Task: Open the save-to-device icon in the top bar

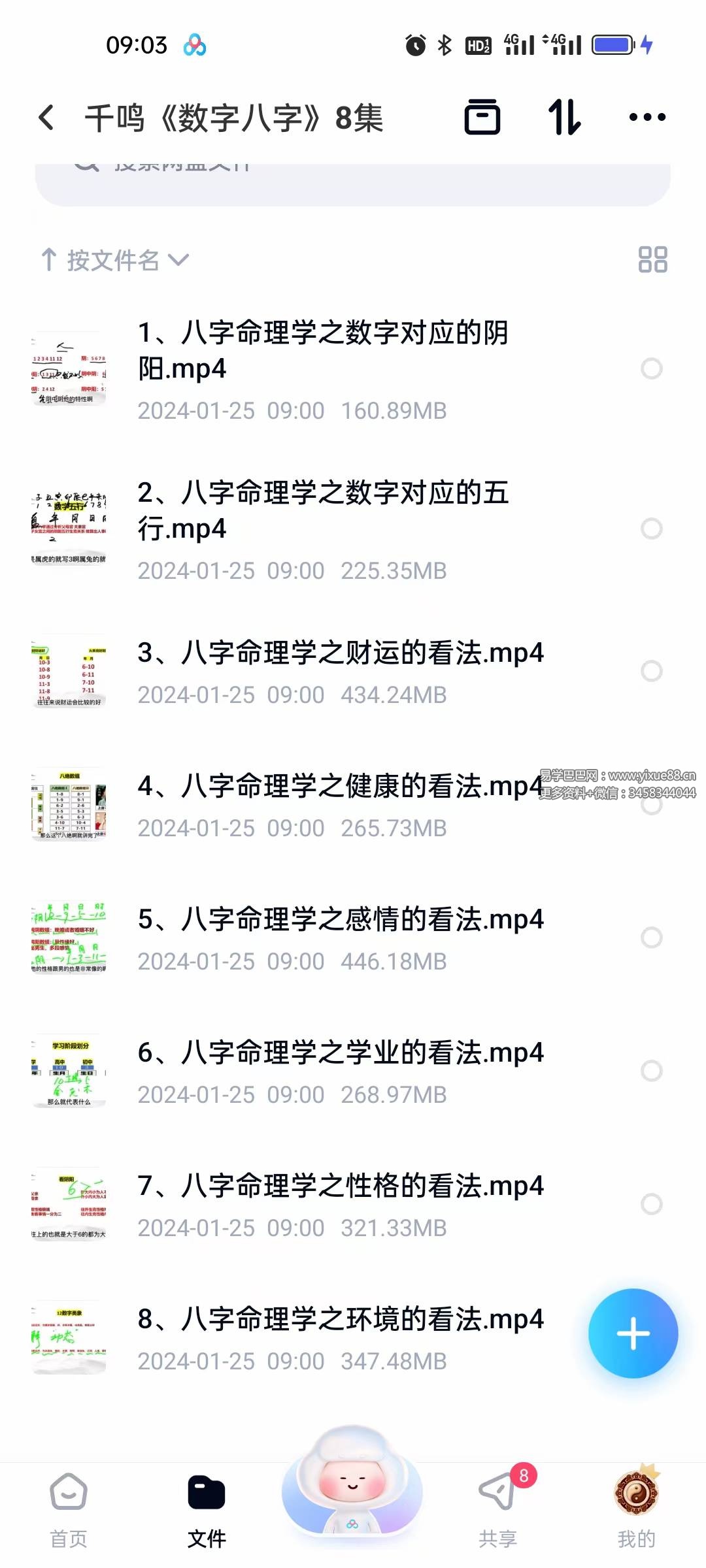Action: coord(484,116)
